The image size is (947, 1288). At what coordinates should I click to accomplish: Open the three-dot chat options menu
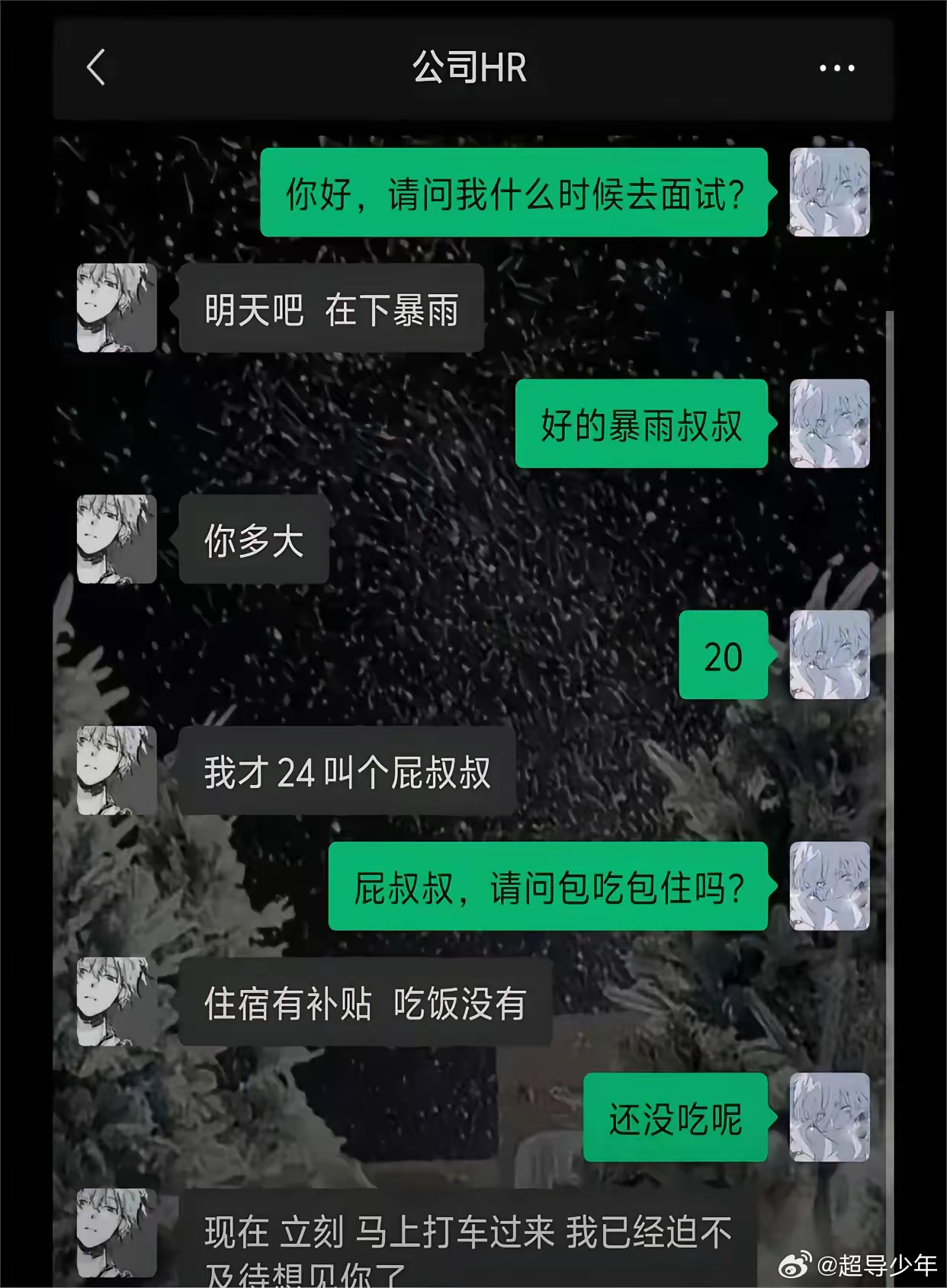point(836,69)
